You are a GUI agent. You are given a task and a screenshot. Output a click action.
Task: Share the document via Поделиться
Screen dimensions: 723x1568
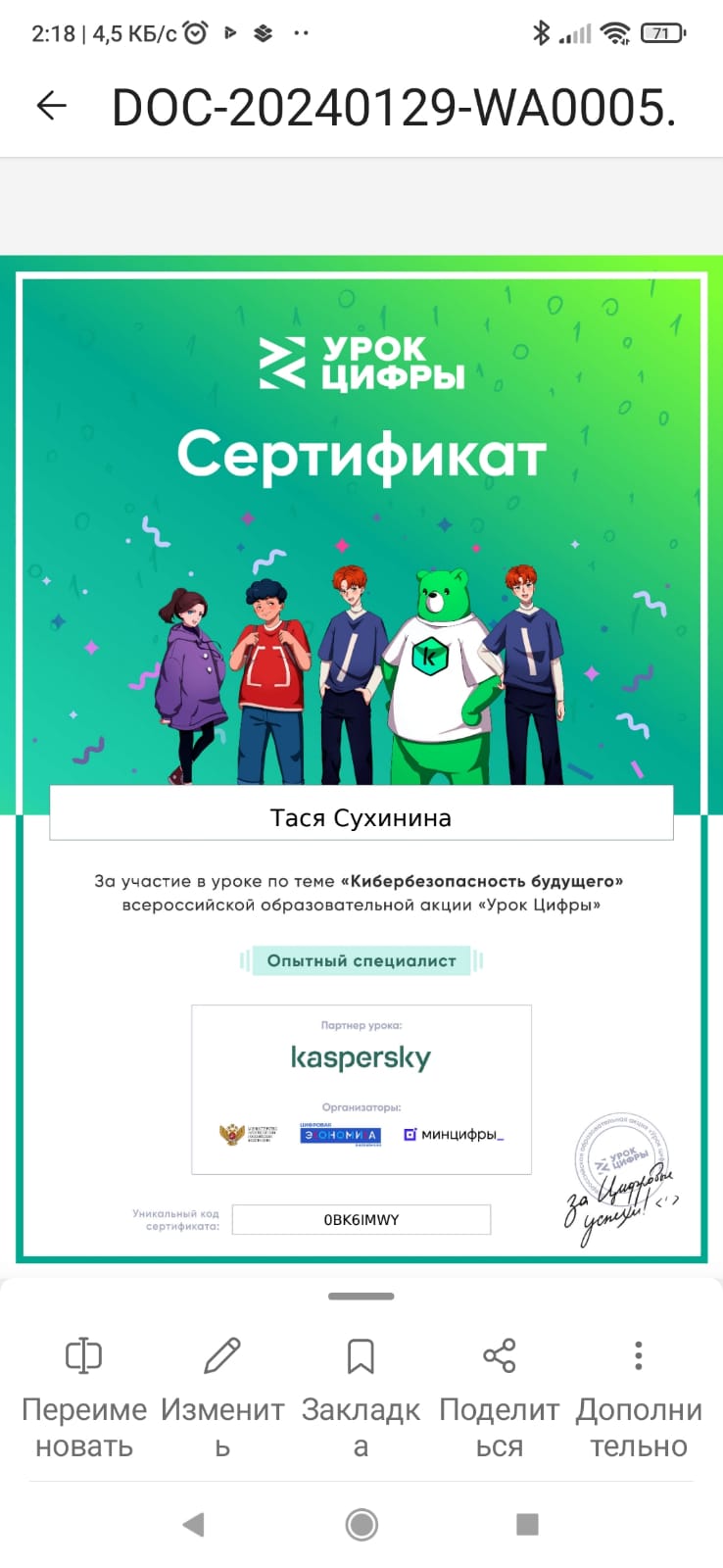point(499,1394)
